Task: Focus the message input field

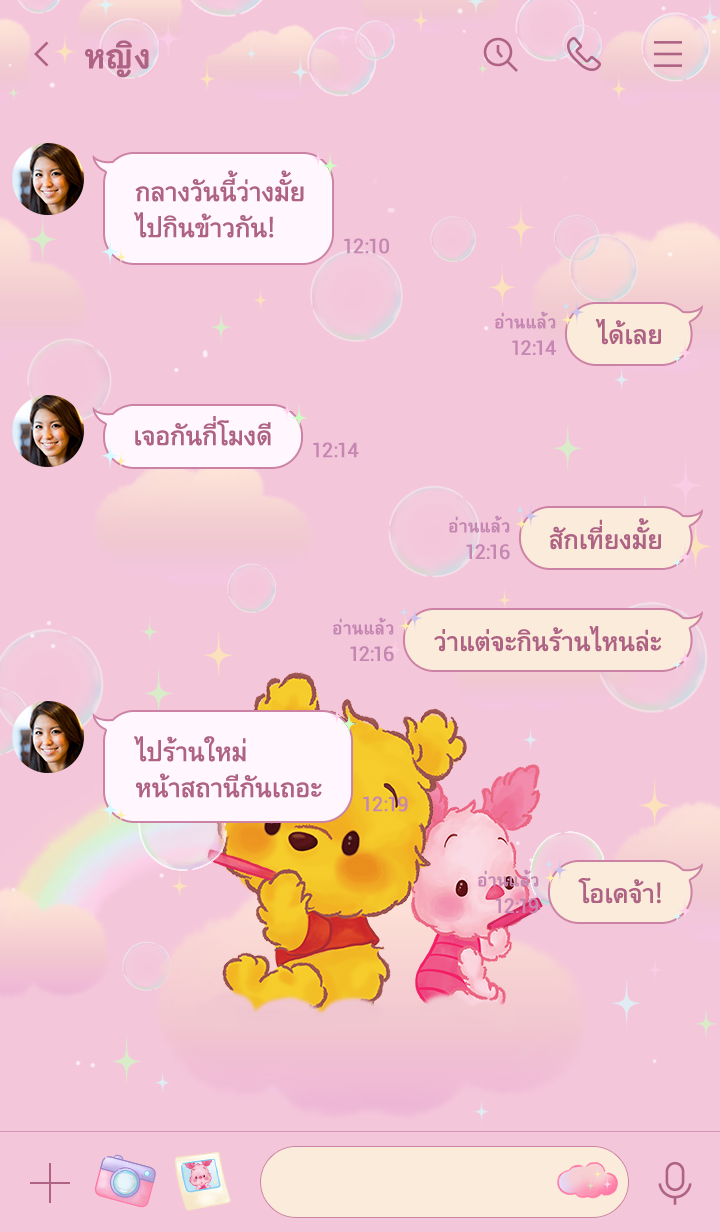Action: pos(405,1182)
